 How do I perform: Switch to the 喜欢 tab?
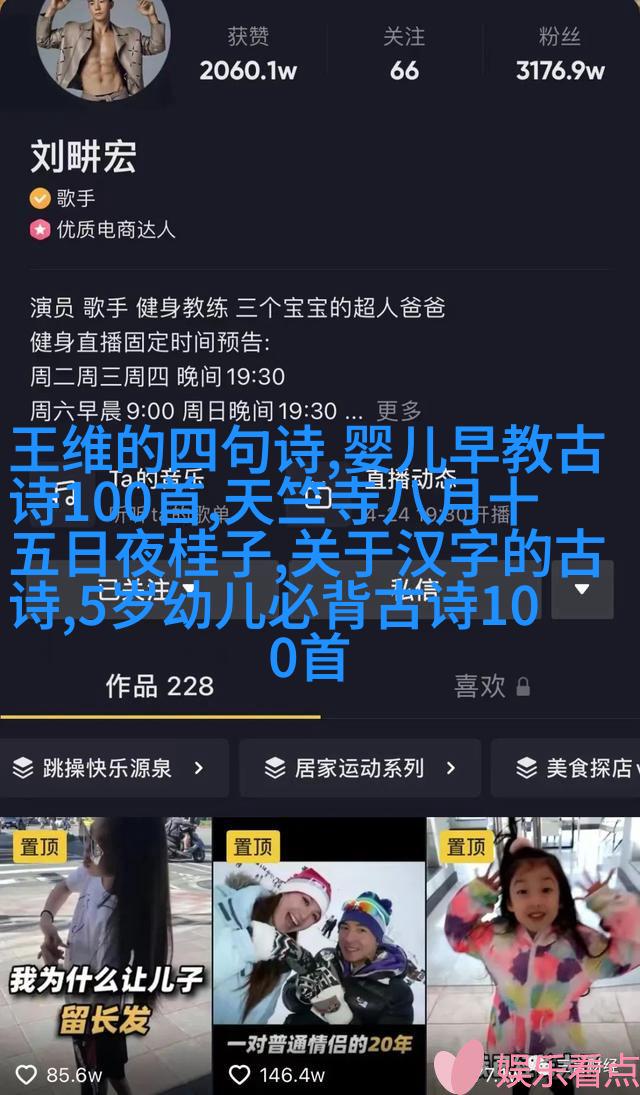coord(491,686)
